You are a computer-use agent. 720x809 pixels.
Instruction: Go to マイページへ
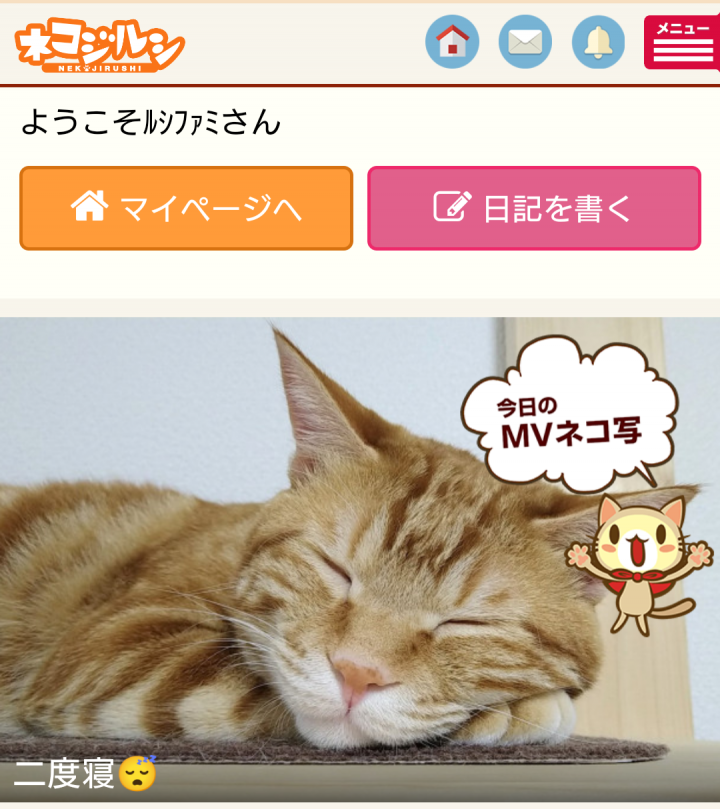point(186,208)
